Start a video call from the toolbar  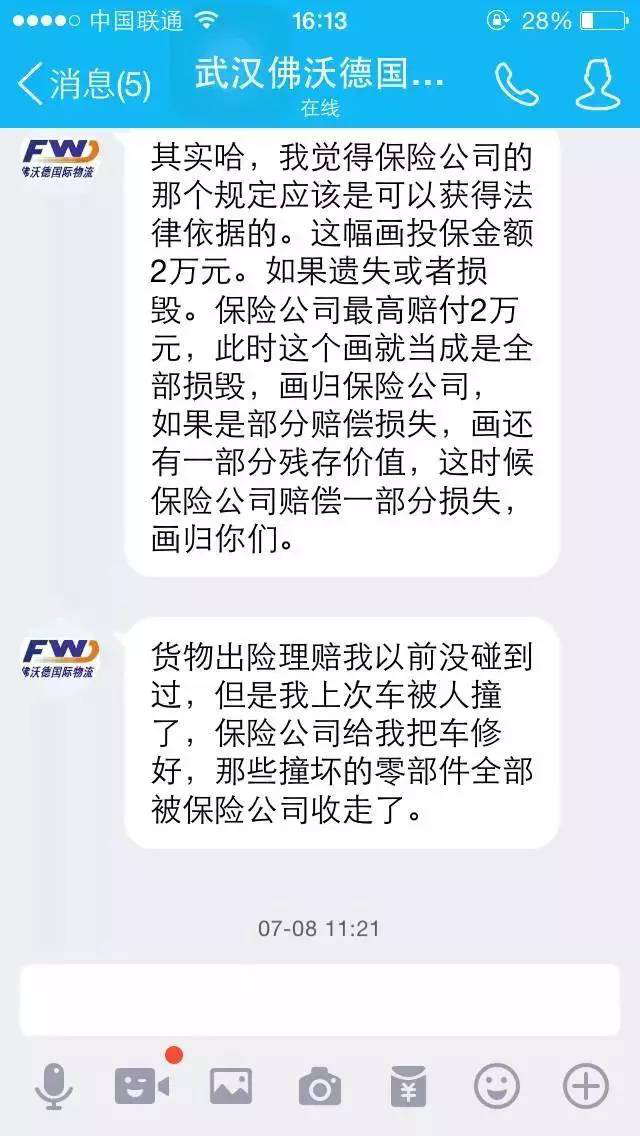click(142, 1085)
